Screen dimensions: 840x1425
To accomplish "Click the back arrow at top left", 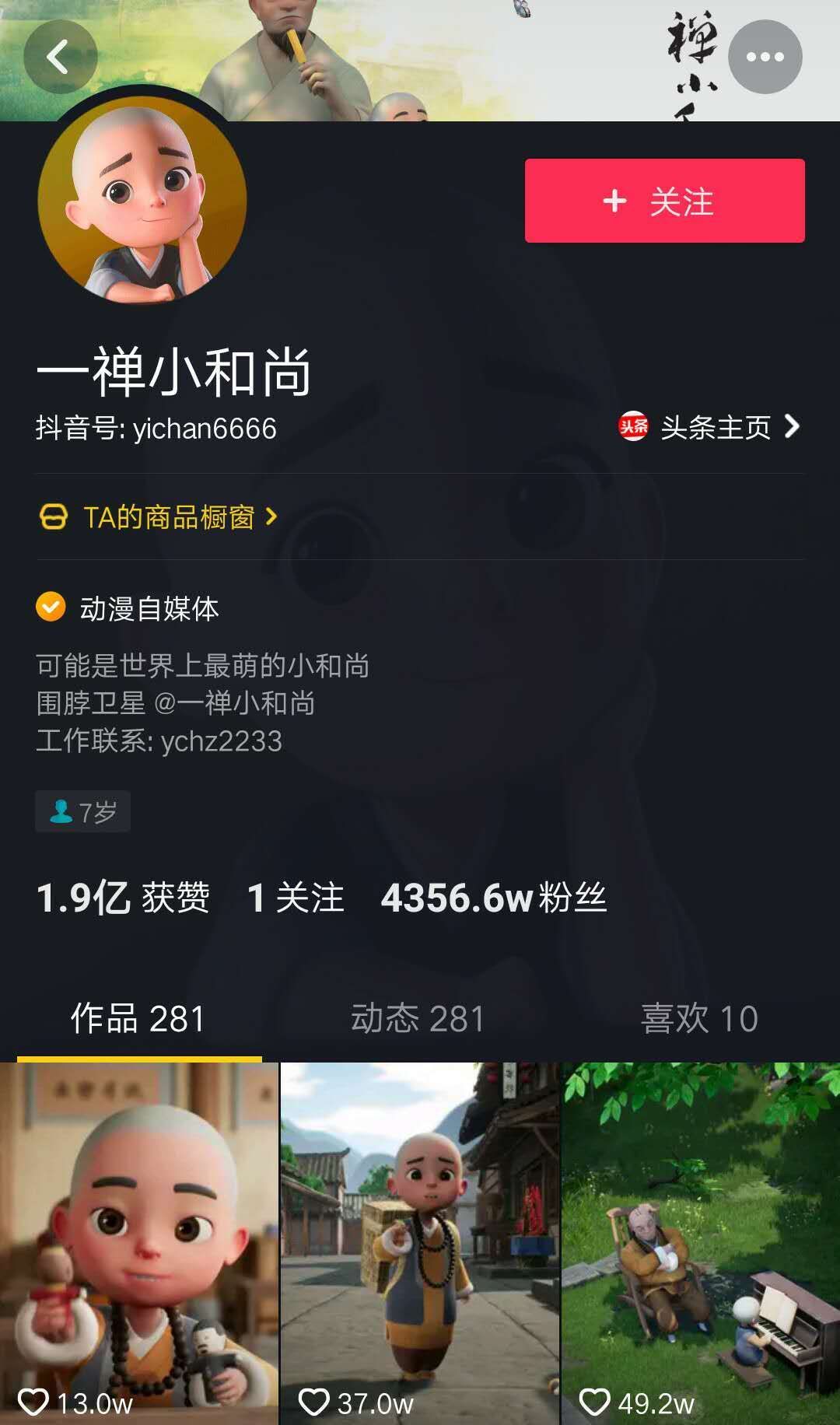I will click(58, 54).
